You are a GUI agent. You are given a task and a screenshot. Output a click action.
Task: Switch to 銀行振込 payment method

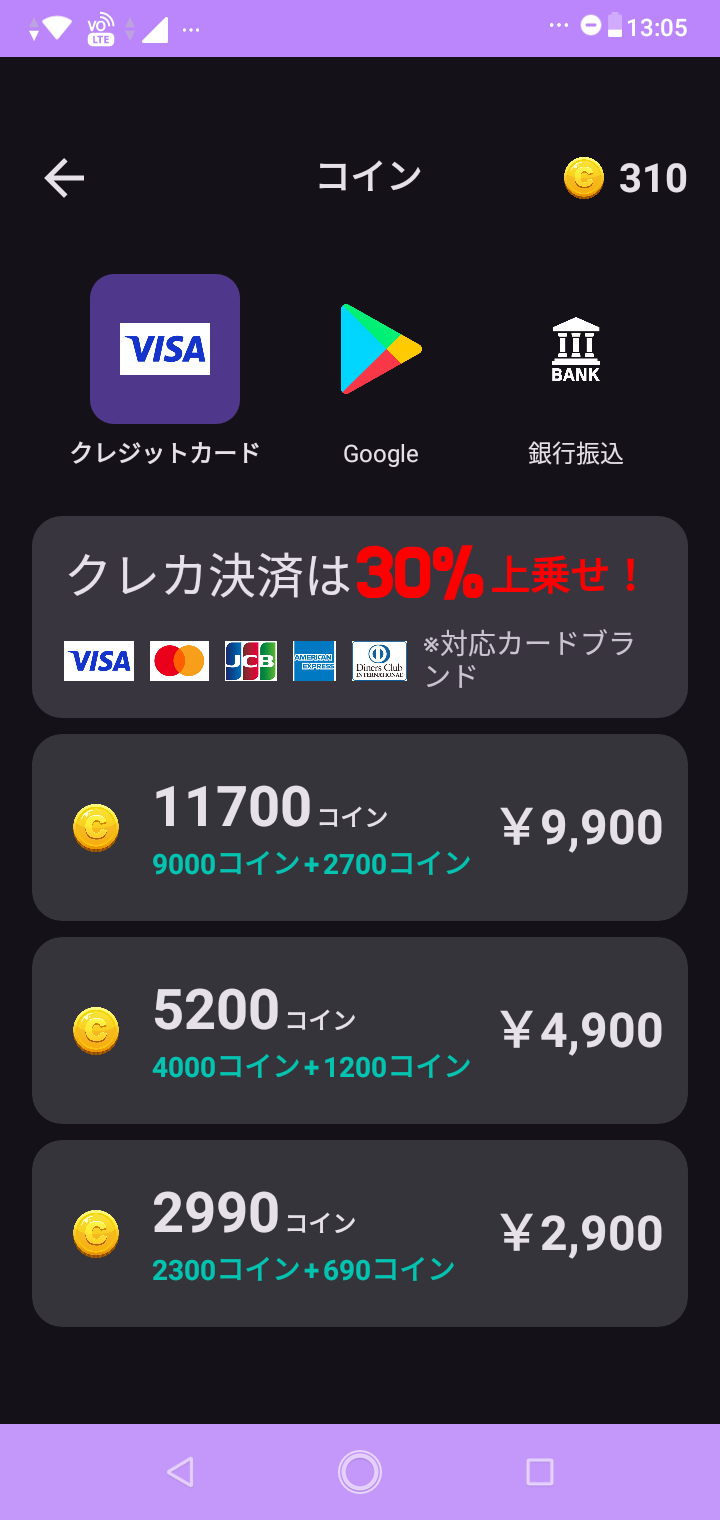[576, 350]
